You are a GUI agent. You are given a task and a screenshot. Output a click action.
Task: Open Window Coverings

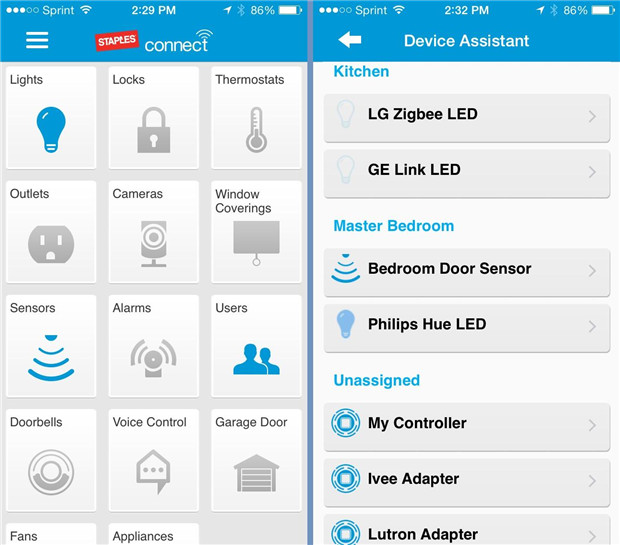tap(256, 232)
